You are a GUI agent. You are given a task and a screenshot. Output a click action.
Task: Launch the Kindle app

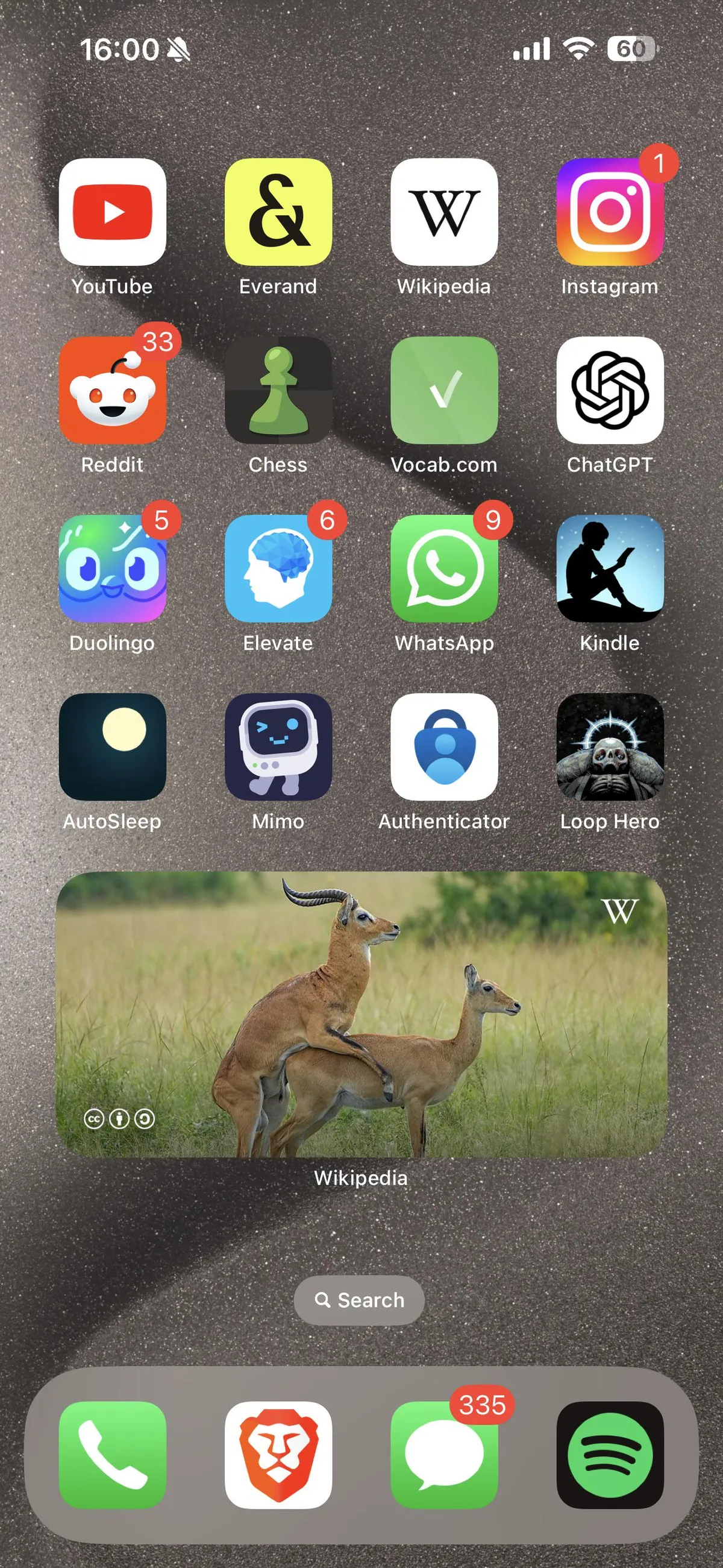click(609, 568)
